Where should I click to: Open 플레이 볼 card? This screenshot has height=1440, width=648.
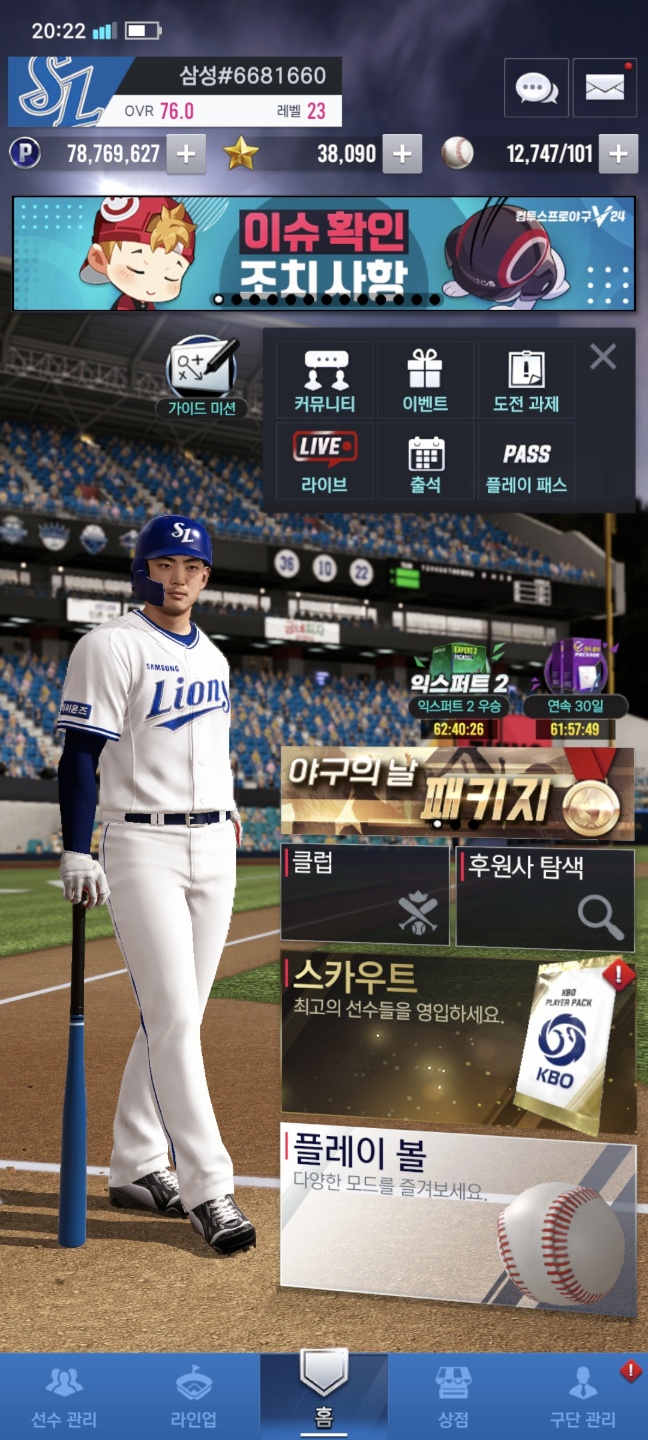(459, 1218)
